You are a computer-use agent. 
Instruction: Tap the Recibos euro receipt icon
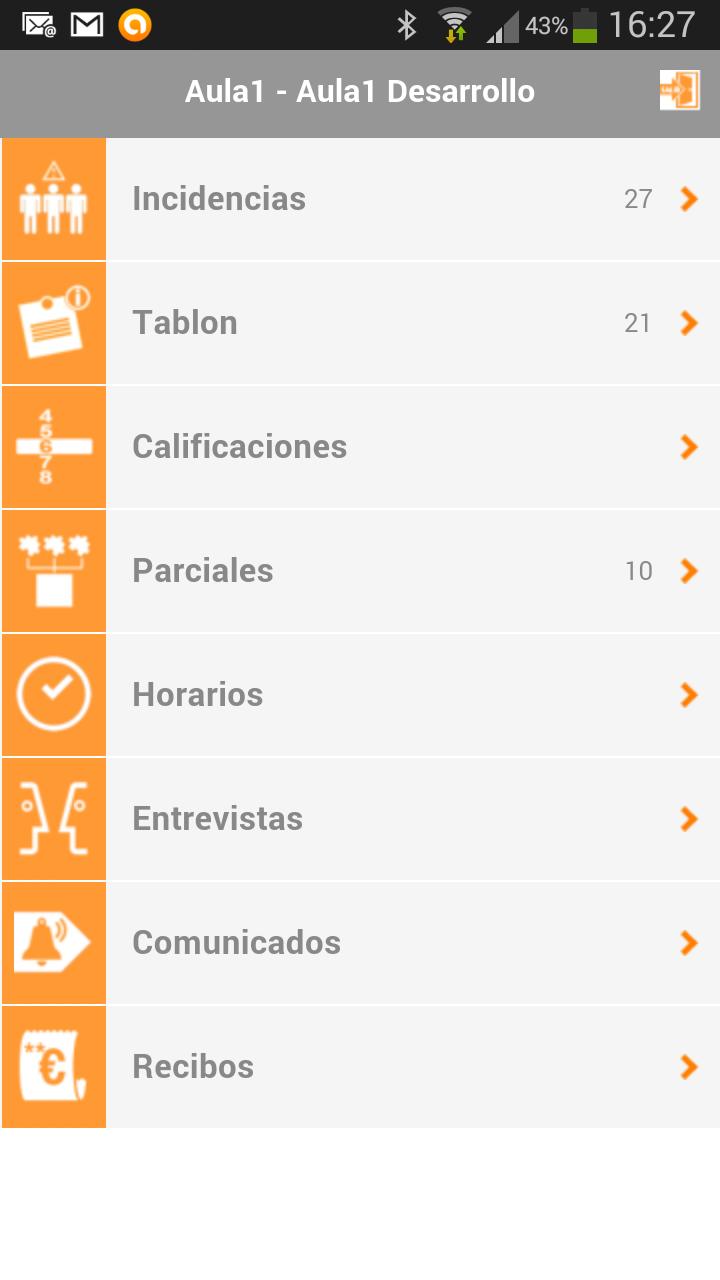[53, 1066]
